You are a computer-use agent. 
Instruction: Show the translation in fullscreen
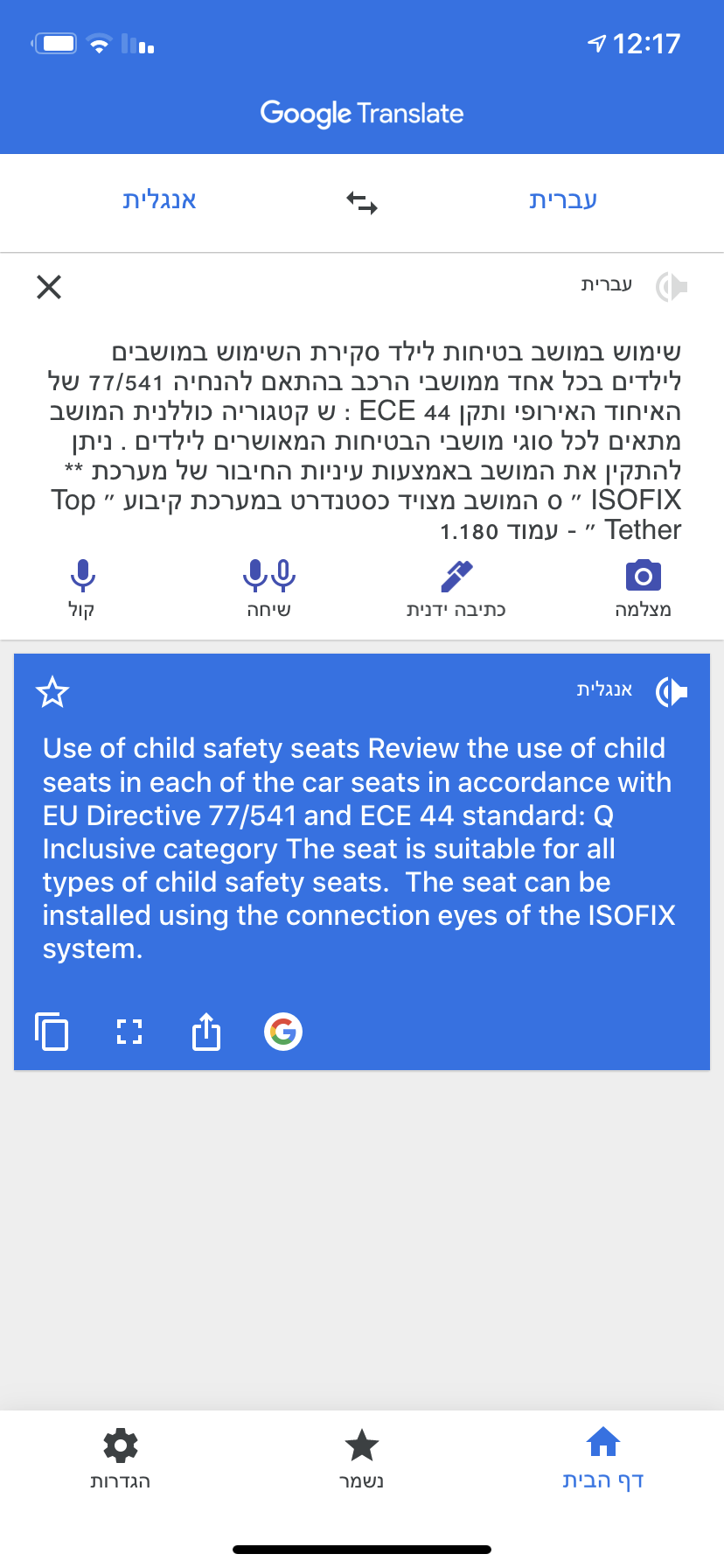click(129, 1032)
